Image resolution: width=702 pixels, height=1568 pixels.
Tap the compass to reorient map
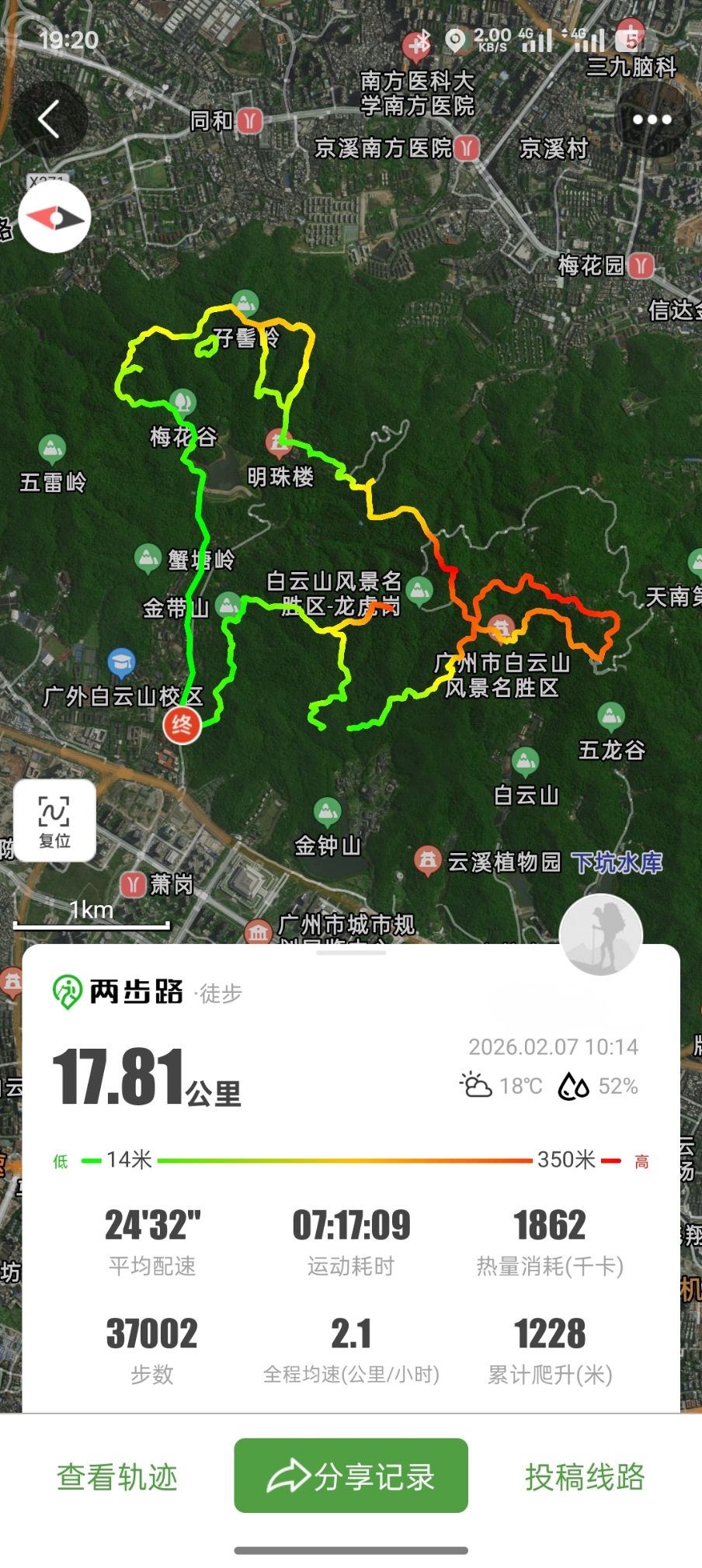pyautogui.click(x=54, y=218)
